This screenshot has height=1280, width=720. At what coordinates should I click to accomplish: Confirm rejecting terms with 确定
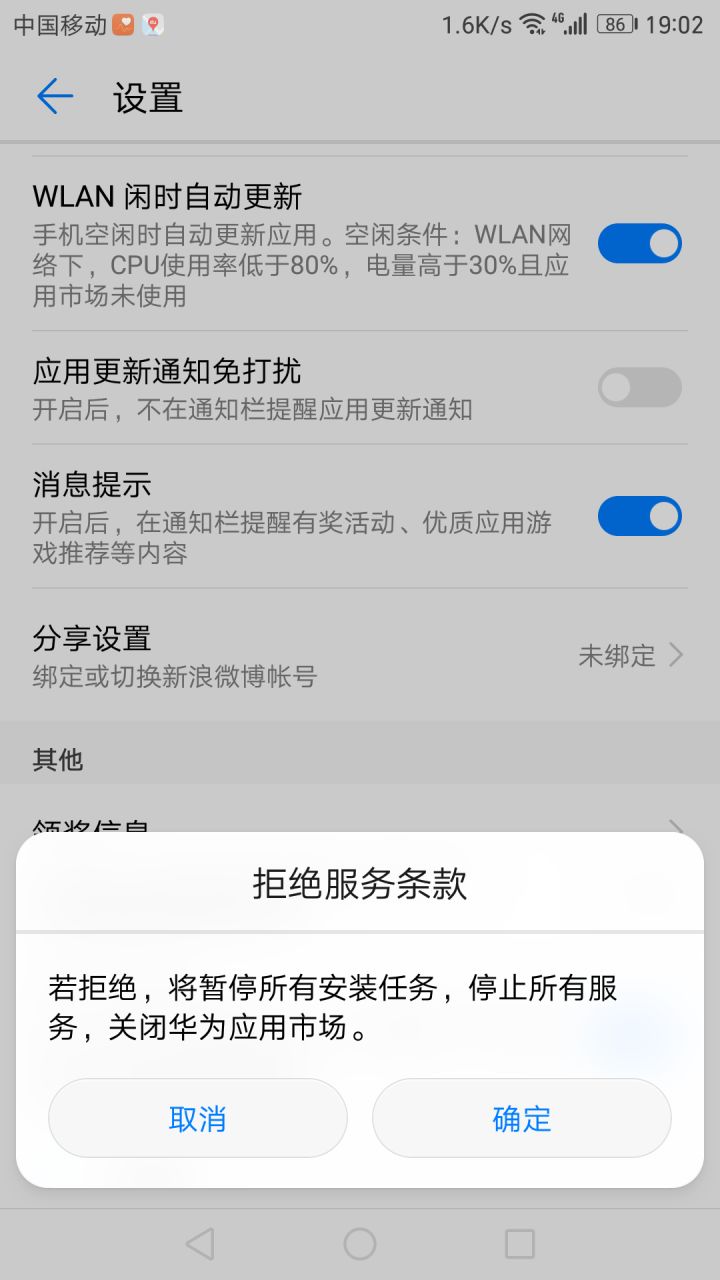pos(521,1119)
